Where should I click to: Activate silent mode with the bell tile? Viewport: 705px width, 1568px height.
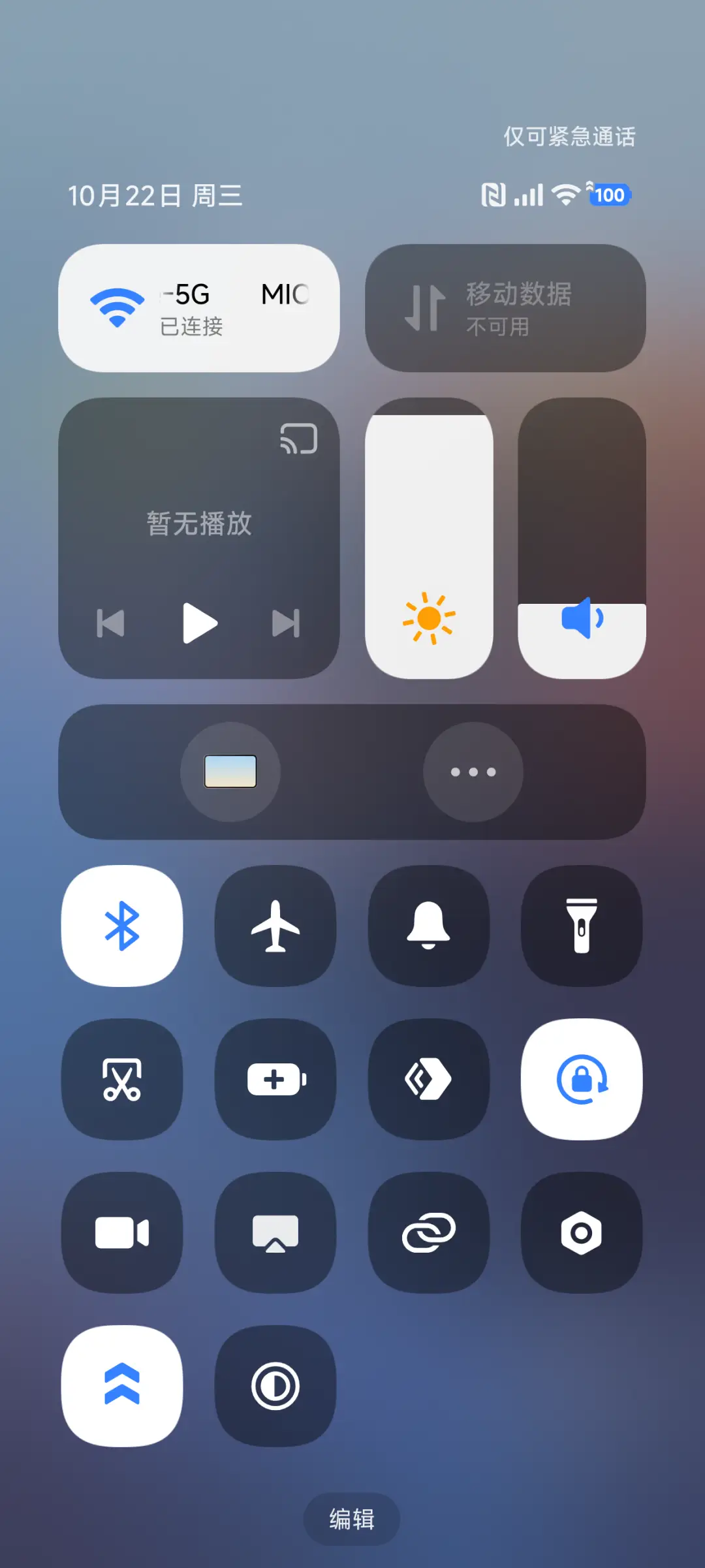428,927
